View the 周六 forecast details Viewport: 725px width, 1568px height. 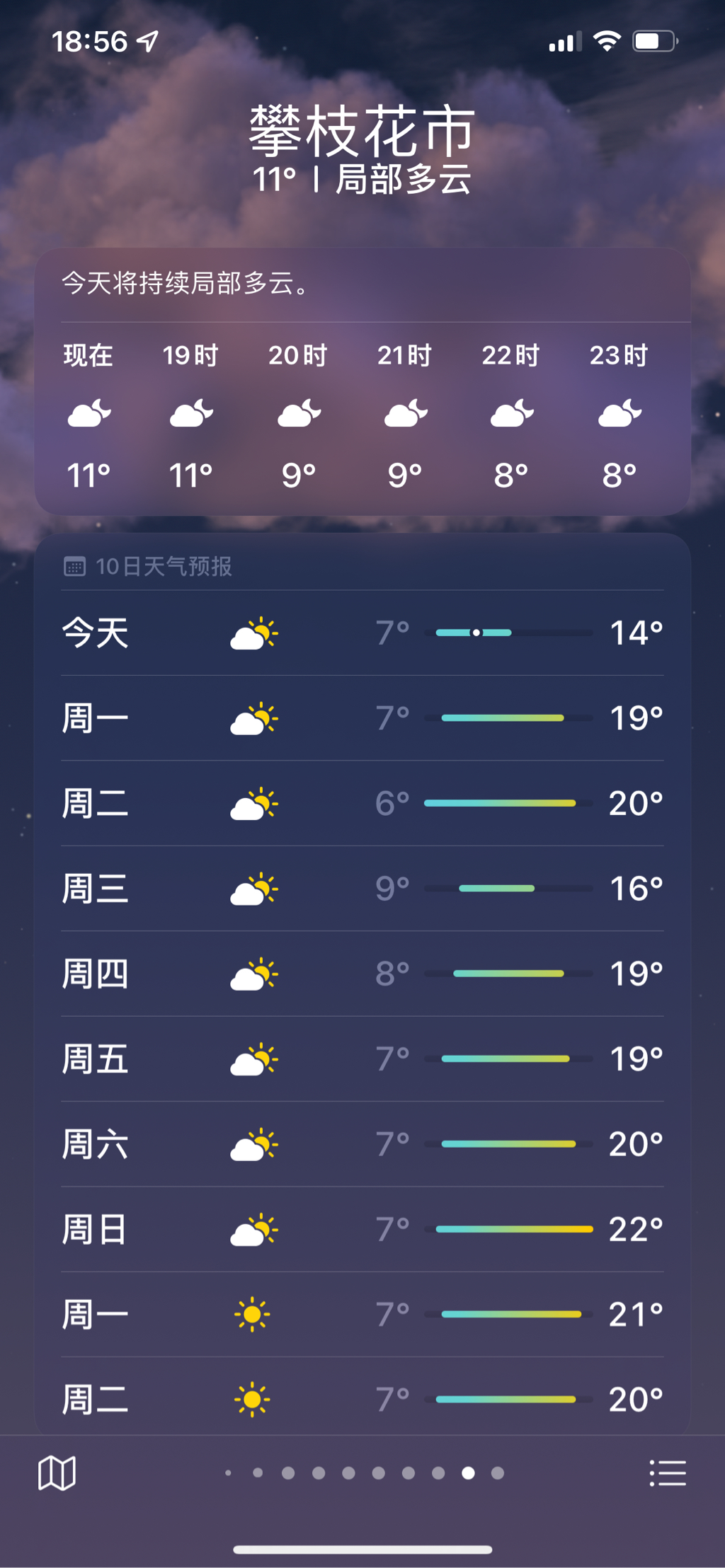362,1144
